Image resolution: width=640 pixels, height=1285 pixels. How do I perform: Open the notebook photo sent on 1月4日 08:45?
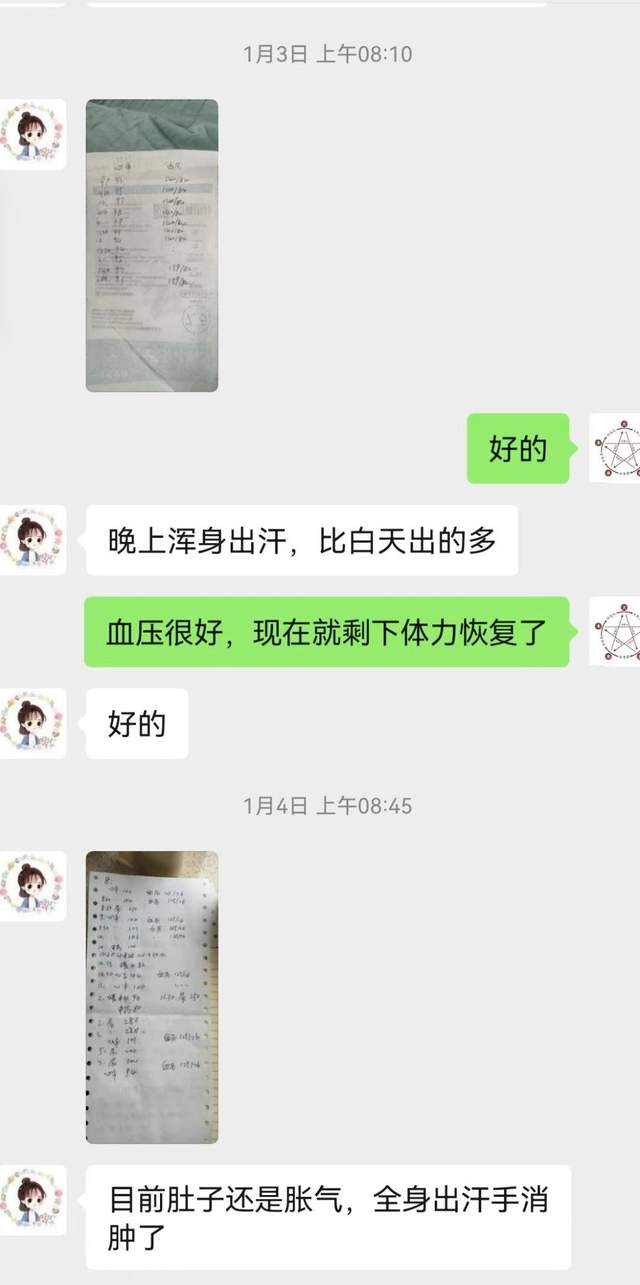click(151, 996)
